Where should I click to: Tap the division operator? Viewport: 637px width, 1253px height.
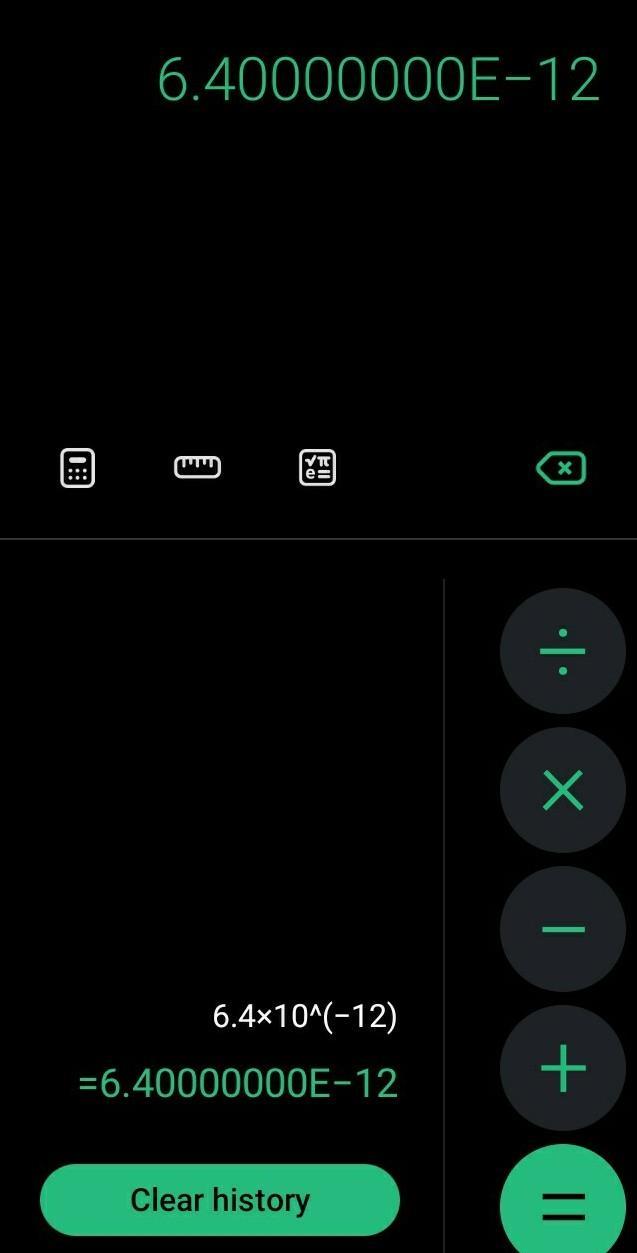(563, 651)
